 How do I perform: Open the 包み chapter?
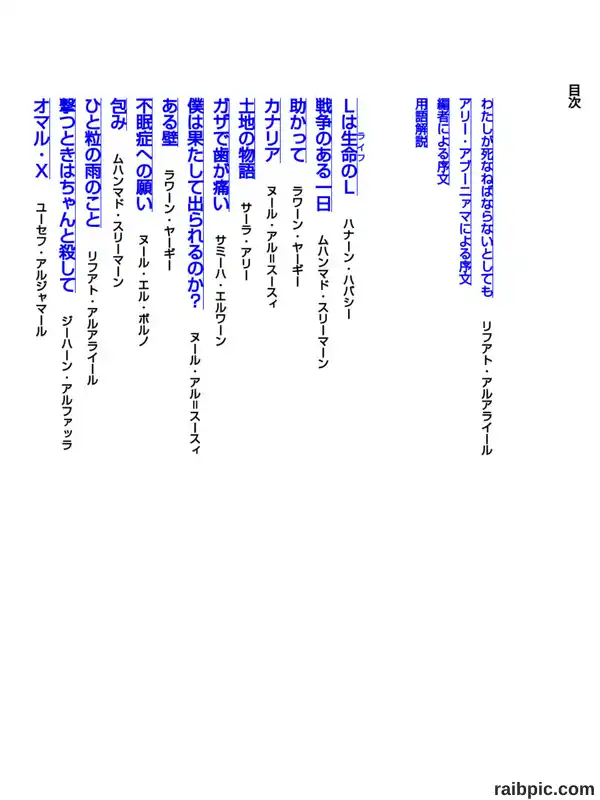119,114
